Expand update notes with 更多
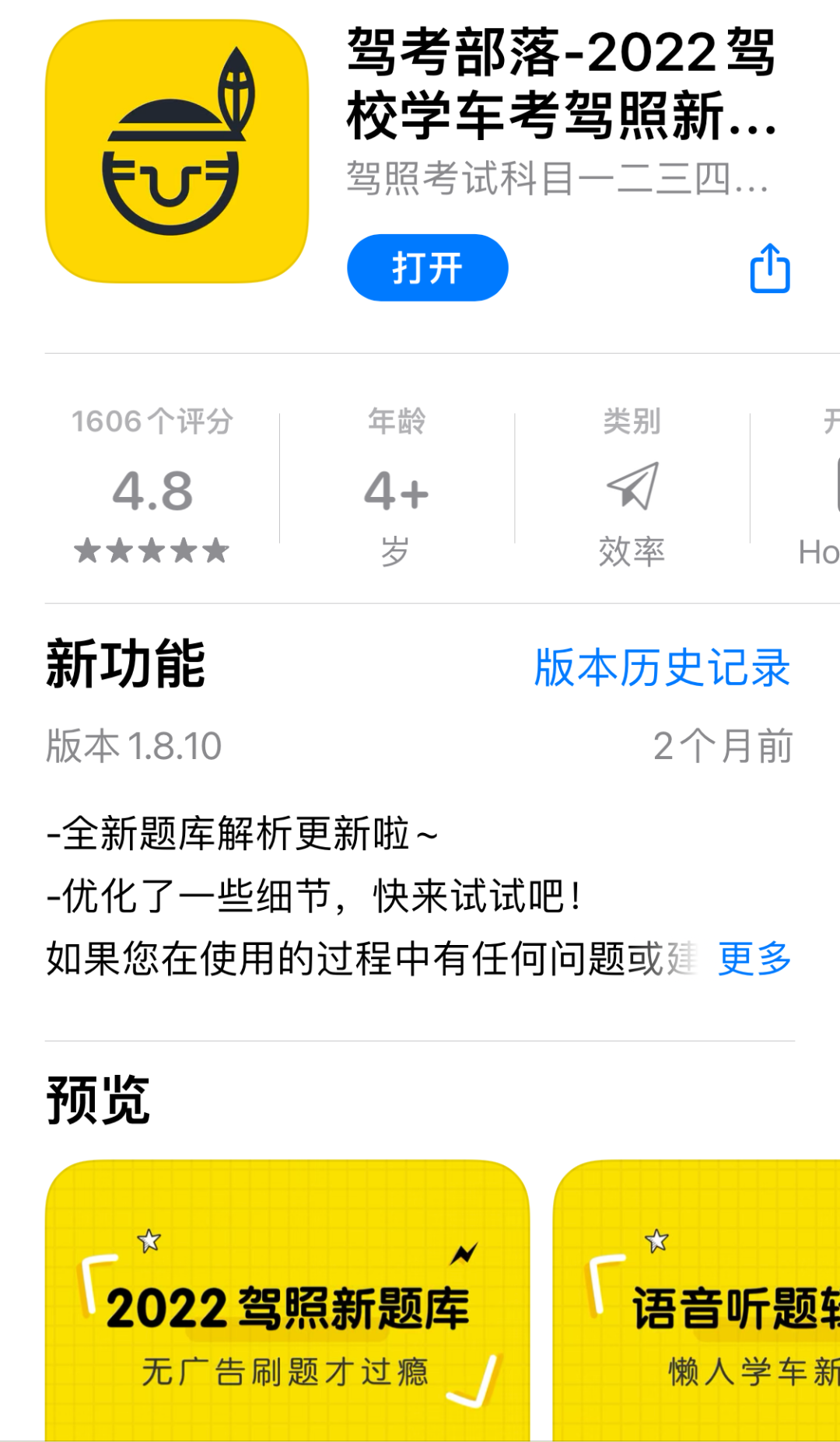 point(754,958)
